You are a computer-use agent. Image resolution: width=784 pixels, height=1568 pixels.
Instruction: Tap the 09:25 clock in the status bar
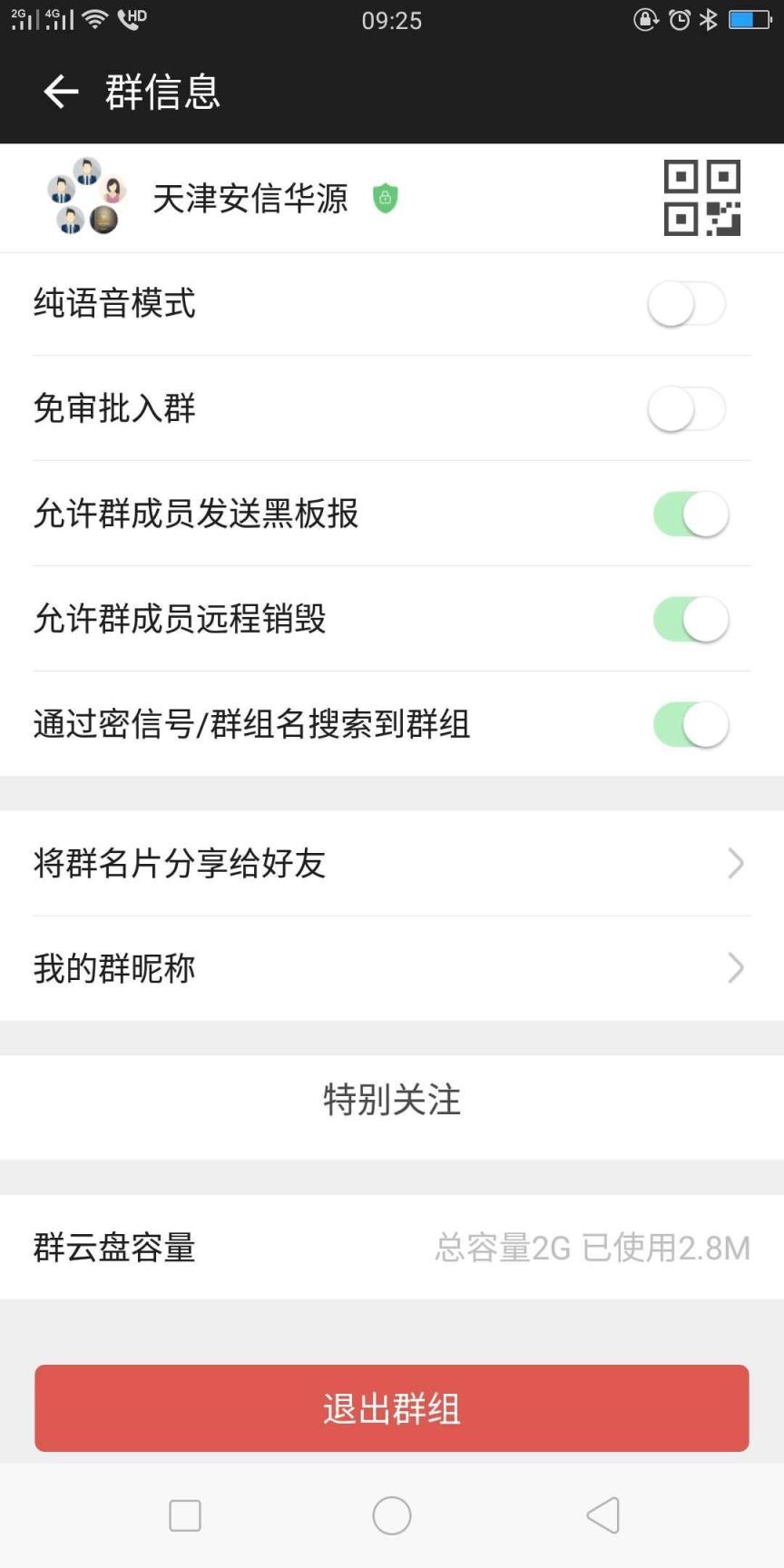tap(391, 20)
